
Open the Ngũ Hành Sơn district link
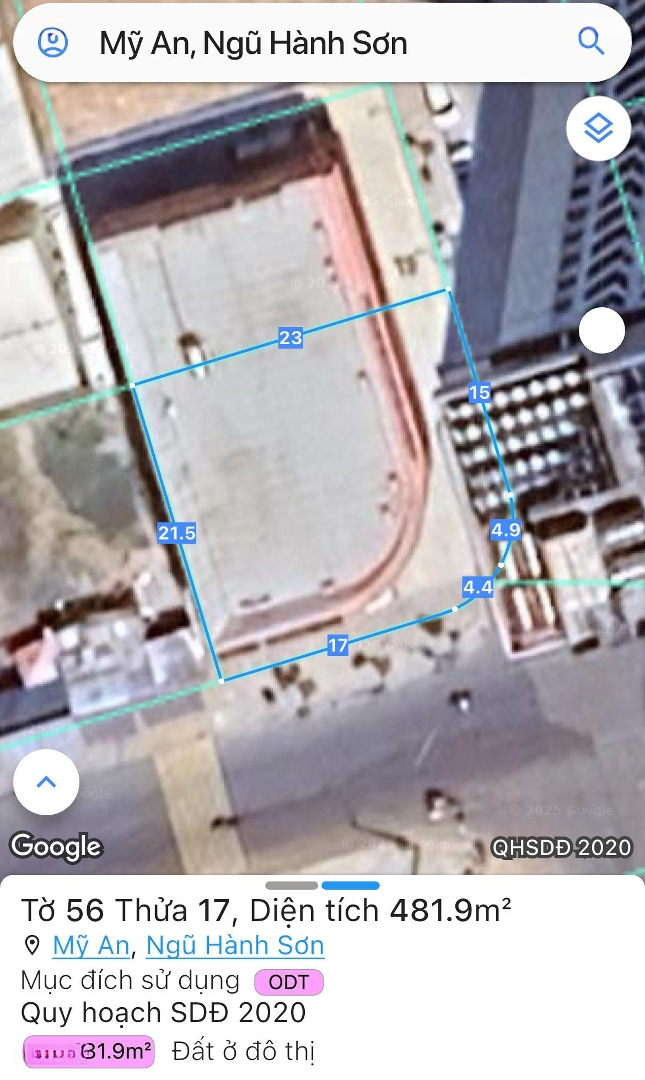235,945
